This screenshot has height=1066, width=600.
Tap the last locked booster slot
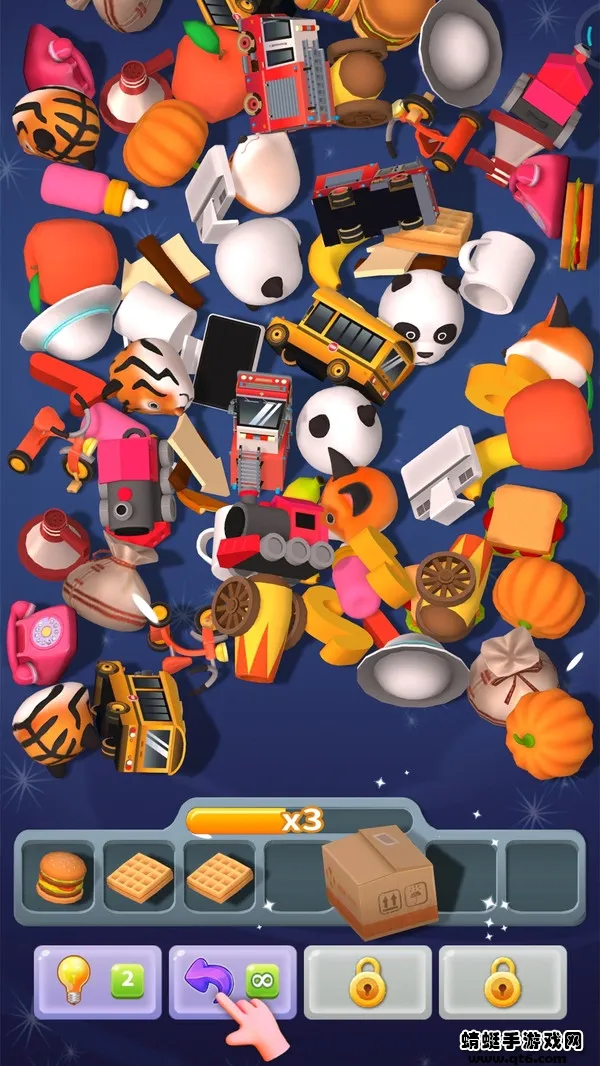click(x=502, y=982)
